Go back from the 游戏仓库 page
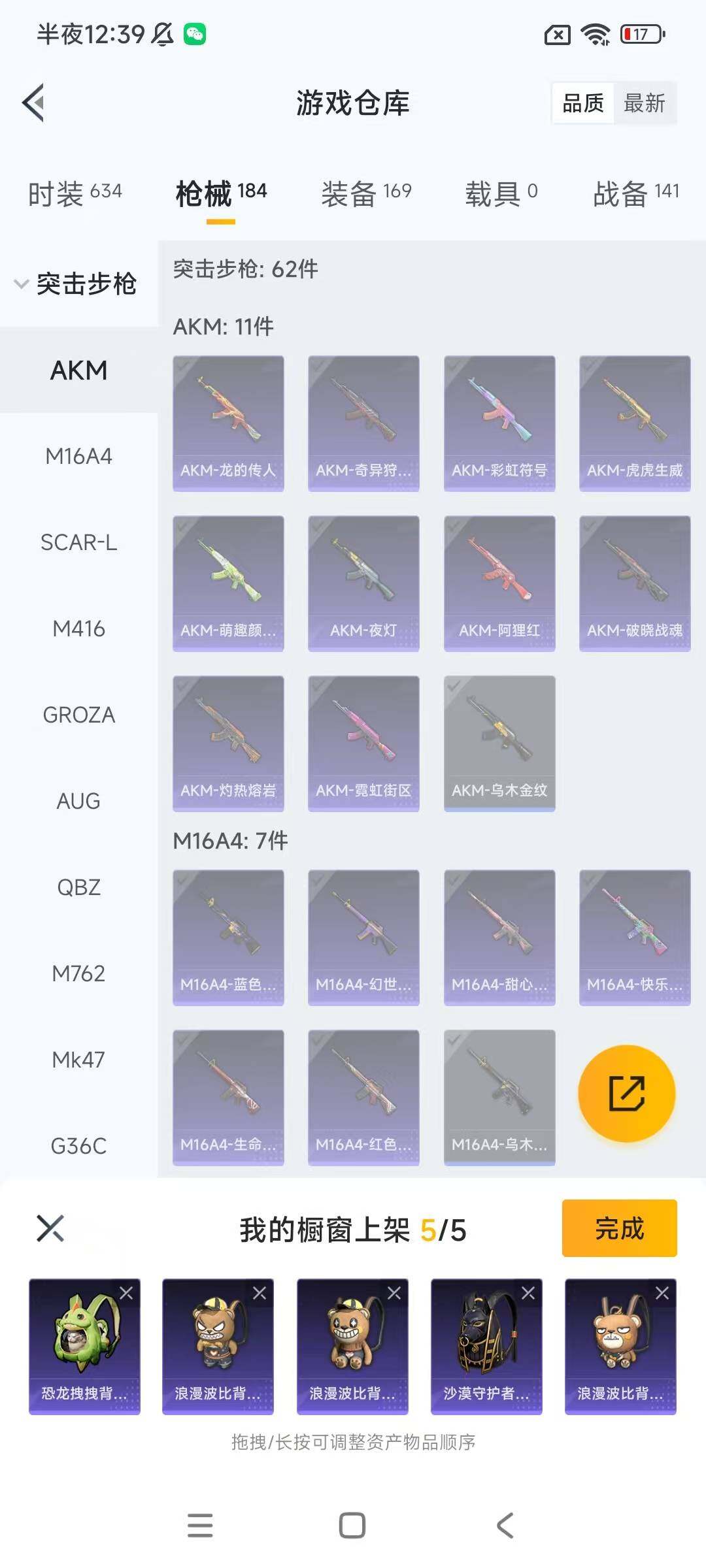Screen dimensions: 706x1568 [x=34, y=103]
